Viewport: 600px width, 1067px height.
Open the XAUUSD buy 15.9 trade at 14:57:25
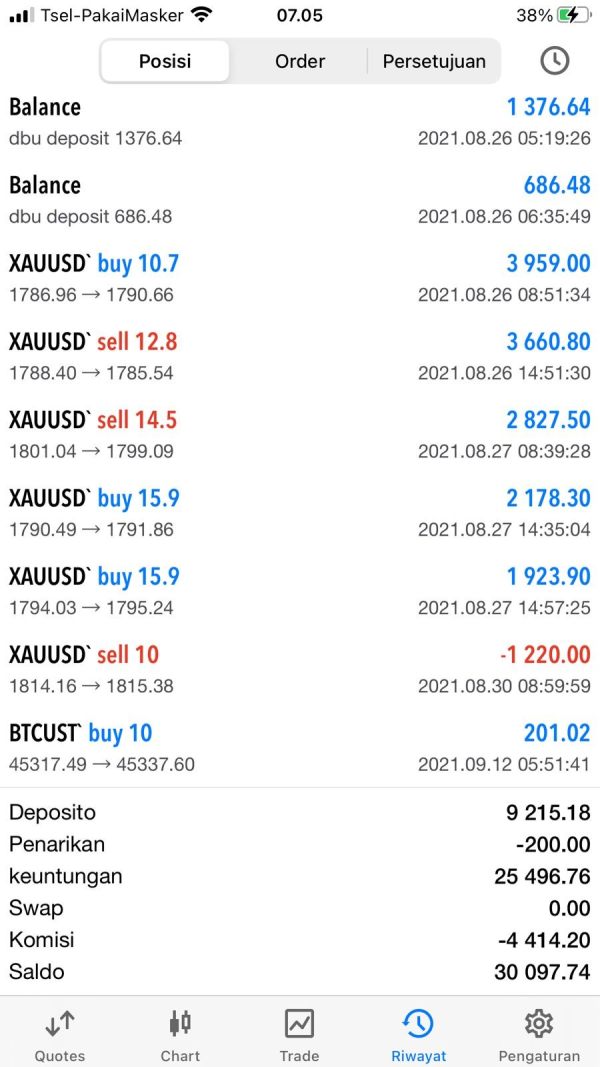pos(300,590)
